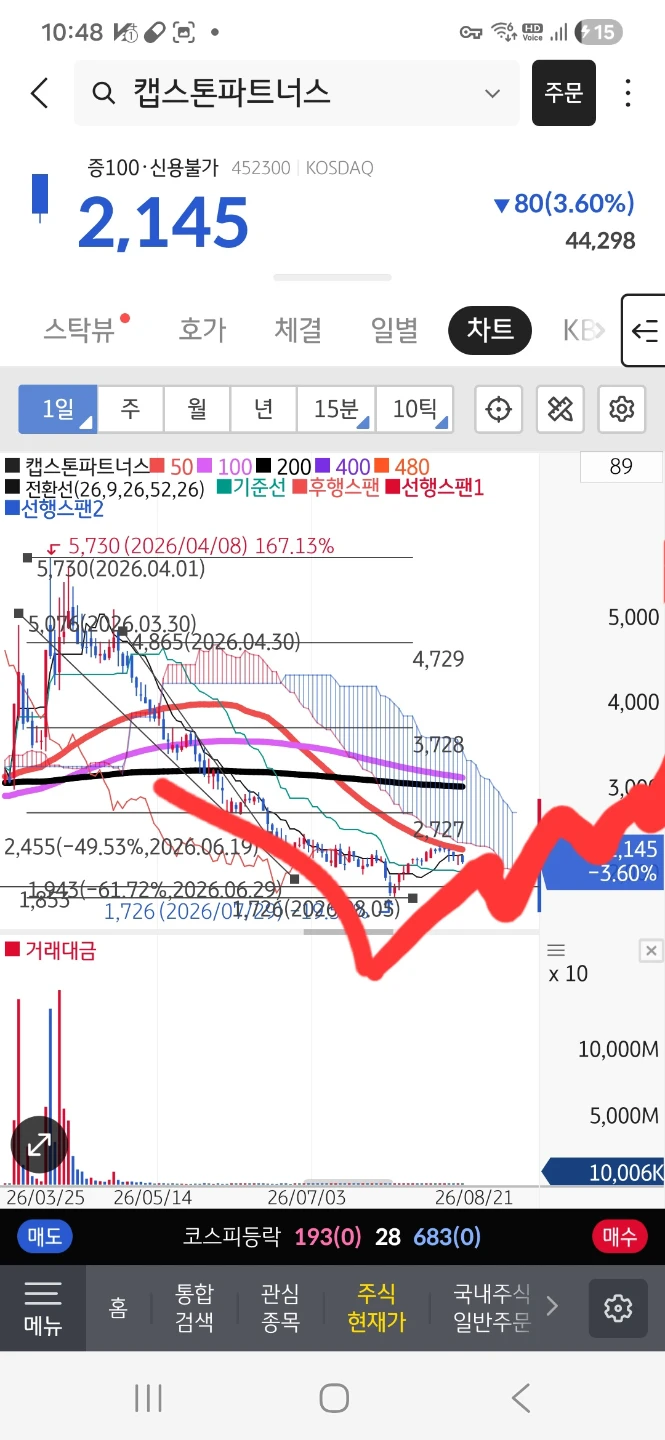The image size is (665, 1440).
Task: Open the 체결 tab
Action: click(299, 330)
